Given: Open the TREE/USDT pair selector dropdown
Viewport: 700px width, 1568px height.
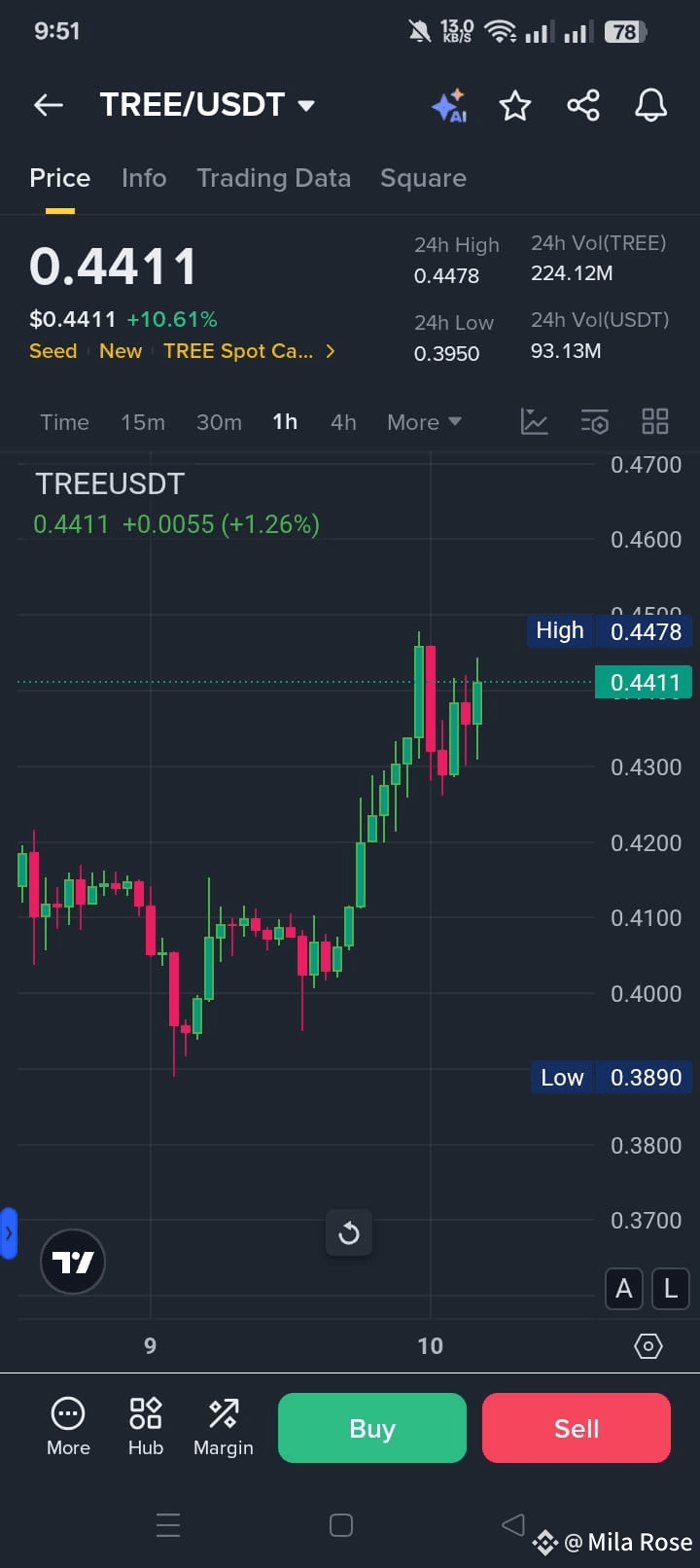Looking at the screenshot, I should tap(207, 105).
